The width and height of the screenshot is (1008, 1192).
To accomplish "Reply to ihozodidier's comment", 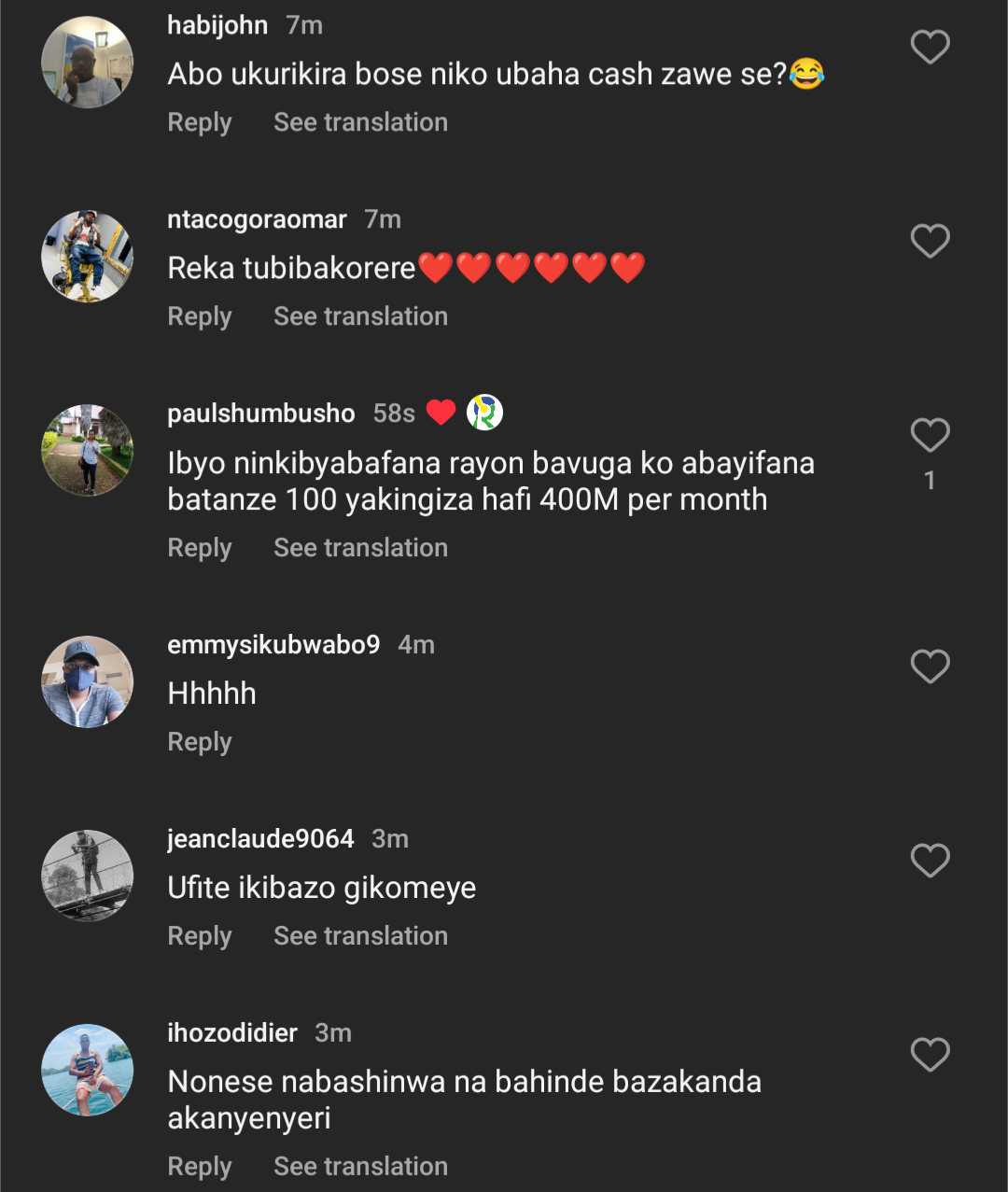I will [x=199, y=1167].
